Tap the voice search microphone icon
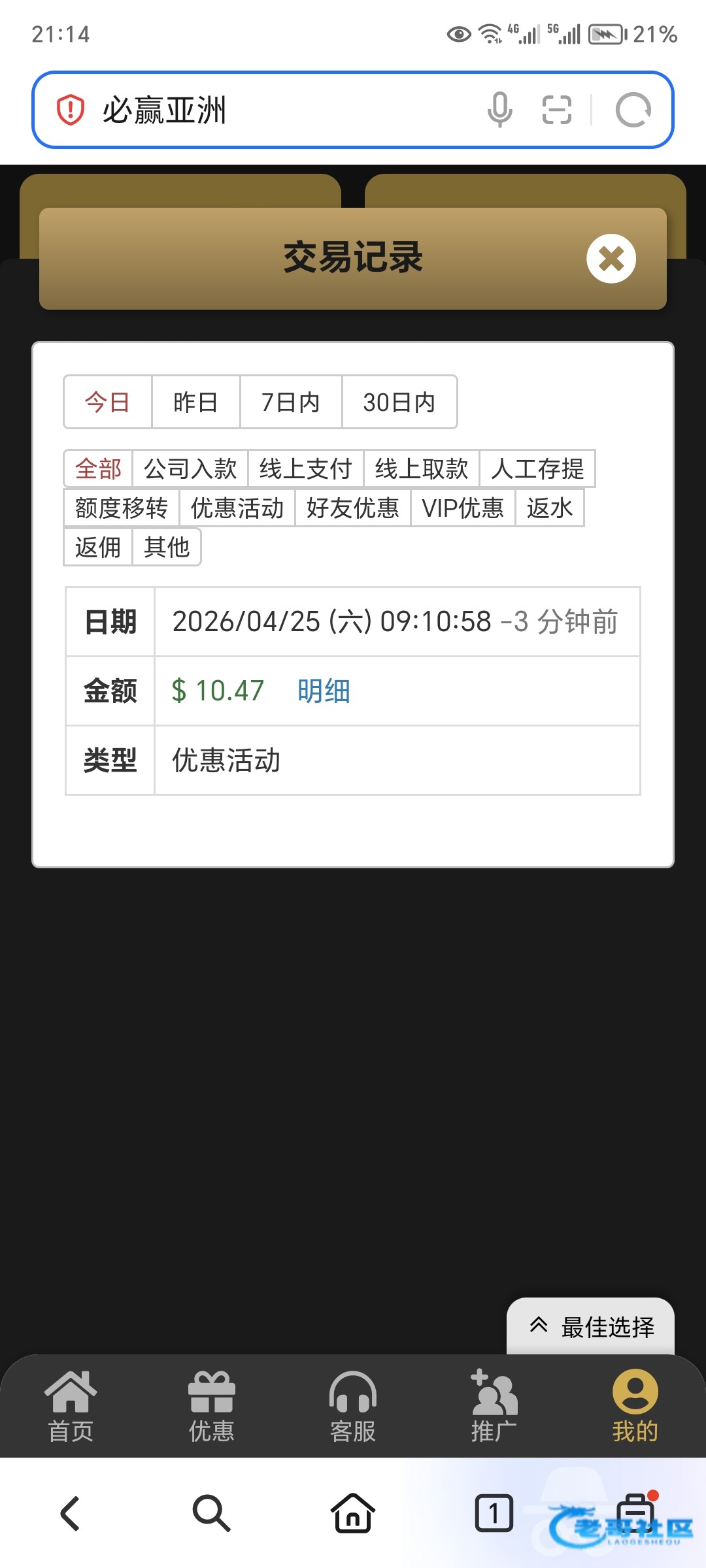Screen dimensions: 706x1568 click(x=500, y=110)
